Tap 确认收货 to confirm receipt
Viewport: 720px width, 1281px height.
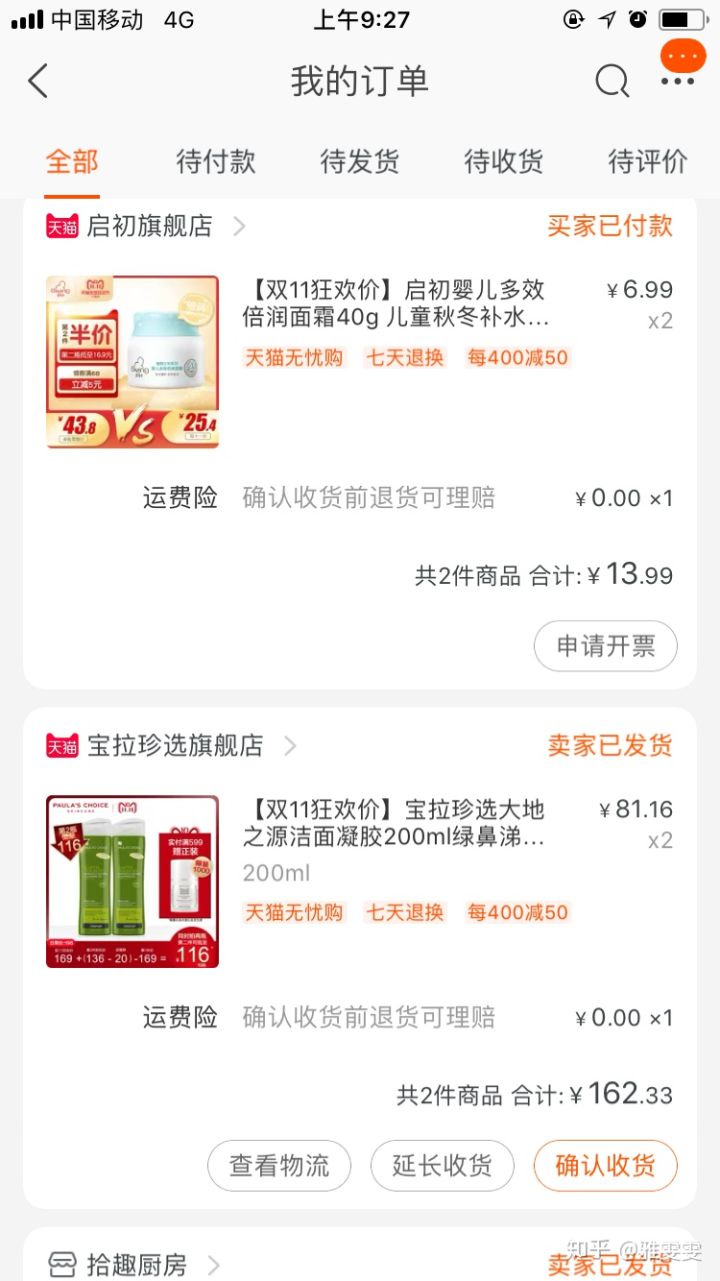pyautogui.click(x=605, y=1166)
